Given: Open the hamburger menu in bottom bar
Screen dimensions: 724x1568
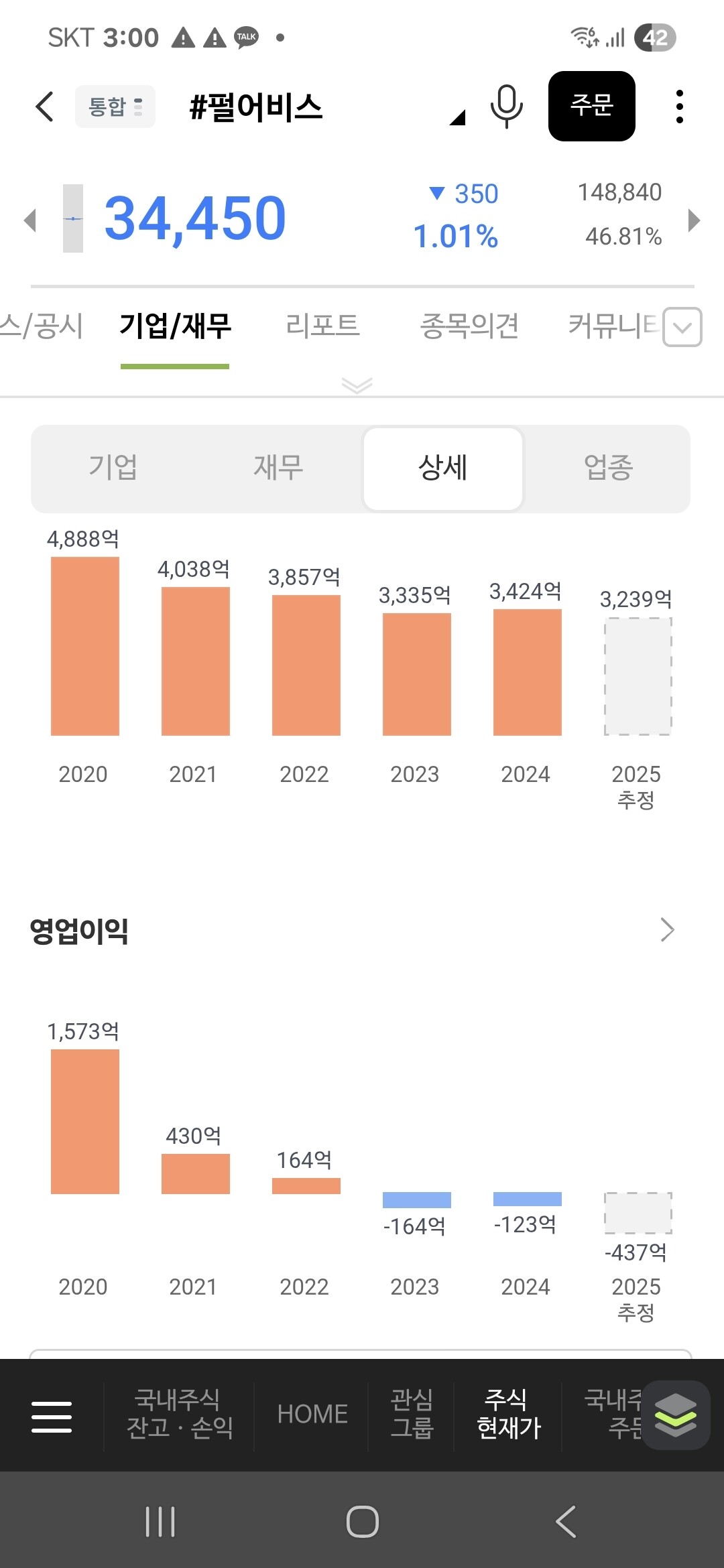Looking at the screenshot, I should tap(52, 1417).
